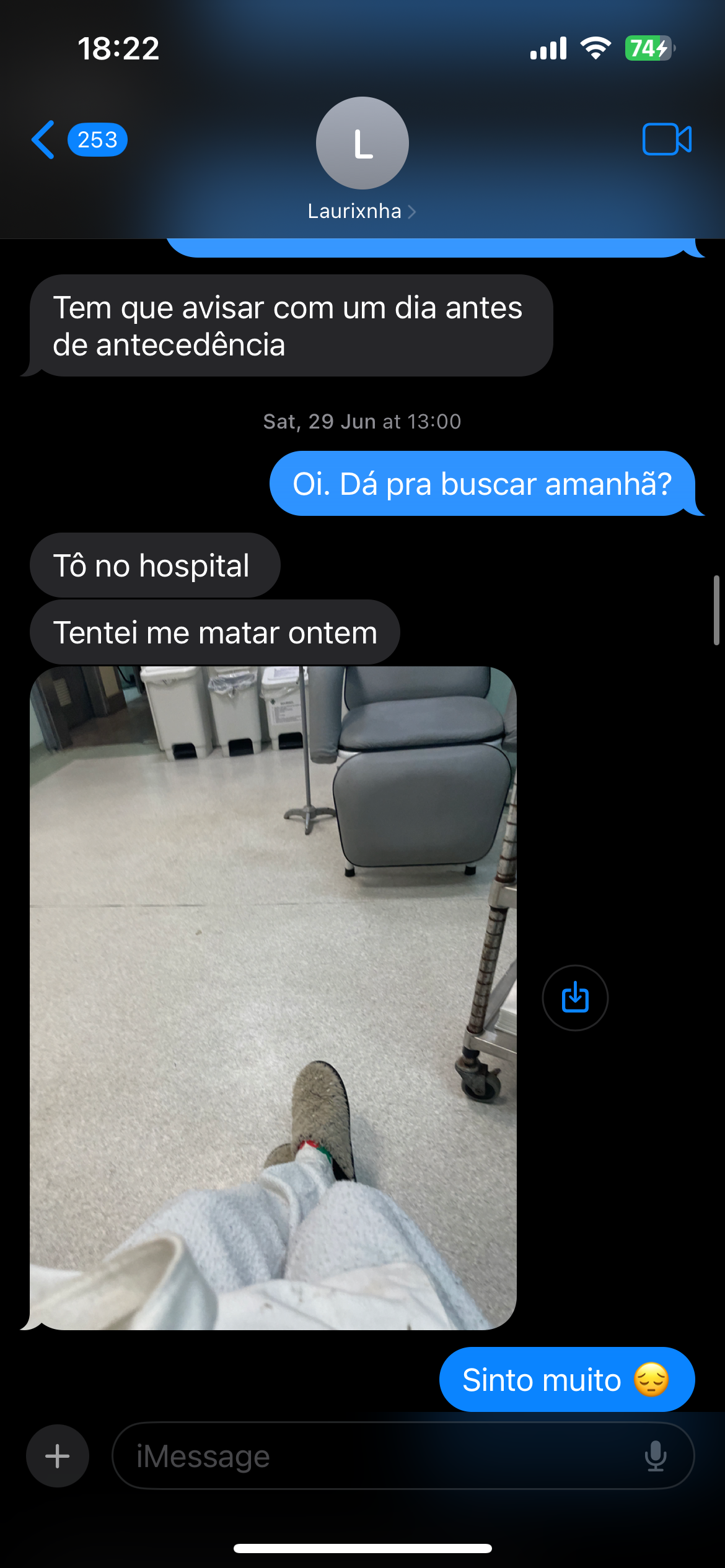Screen dimensions: 725x1568
Task: Open the plus attachments menu
Action: pos(58,1456)
